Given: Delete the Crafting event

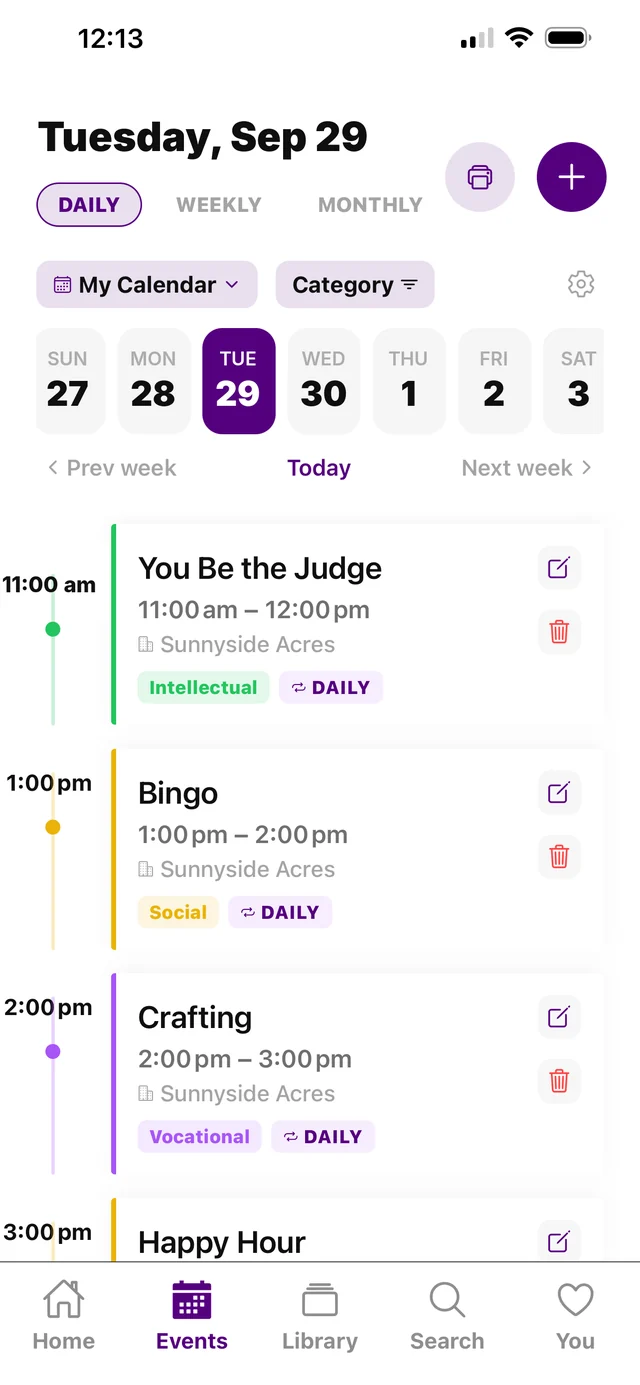Looking at the screenshot, I should click(x=559, y=1081).
